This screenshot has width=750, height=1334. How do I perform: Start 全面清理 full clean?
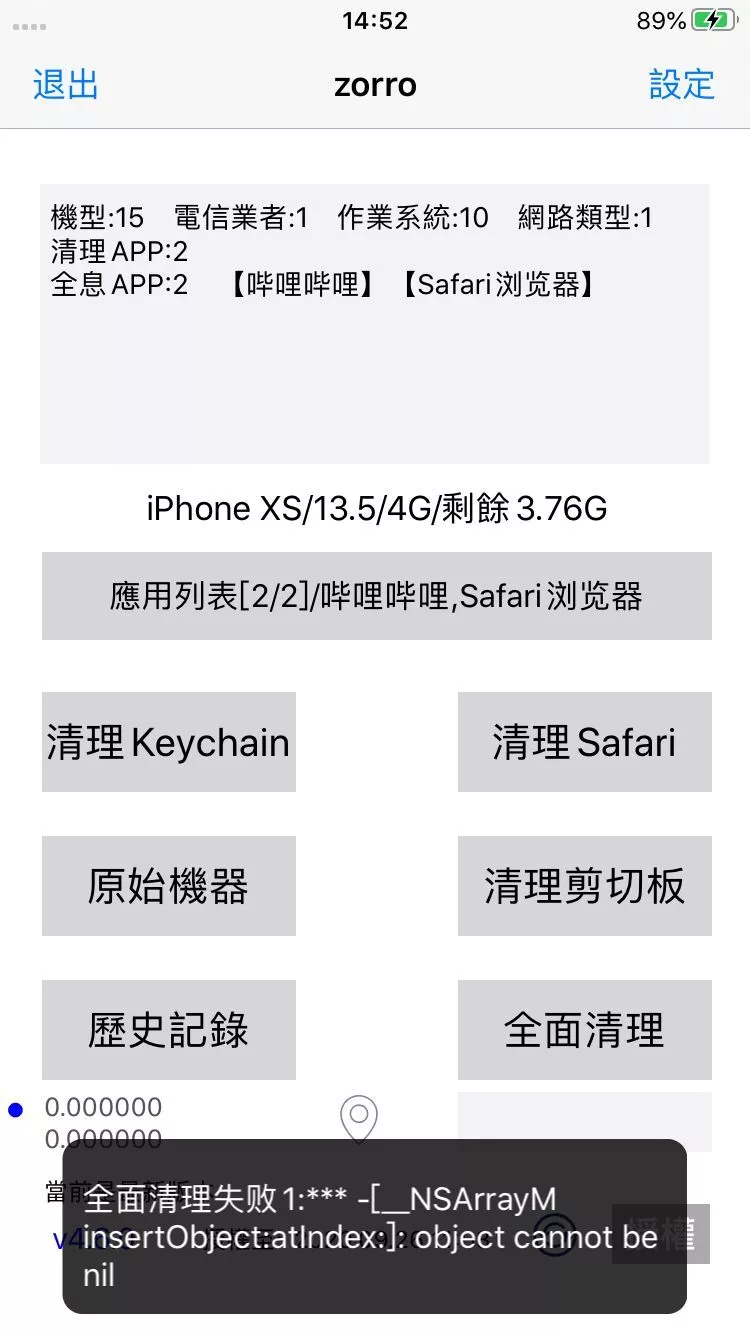click(x=584, y=1030)
